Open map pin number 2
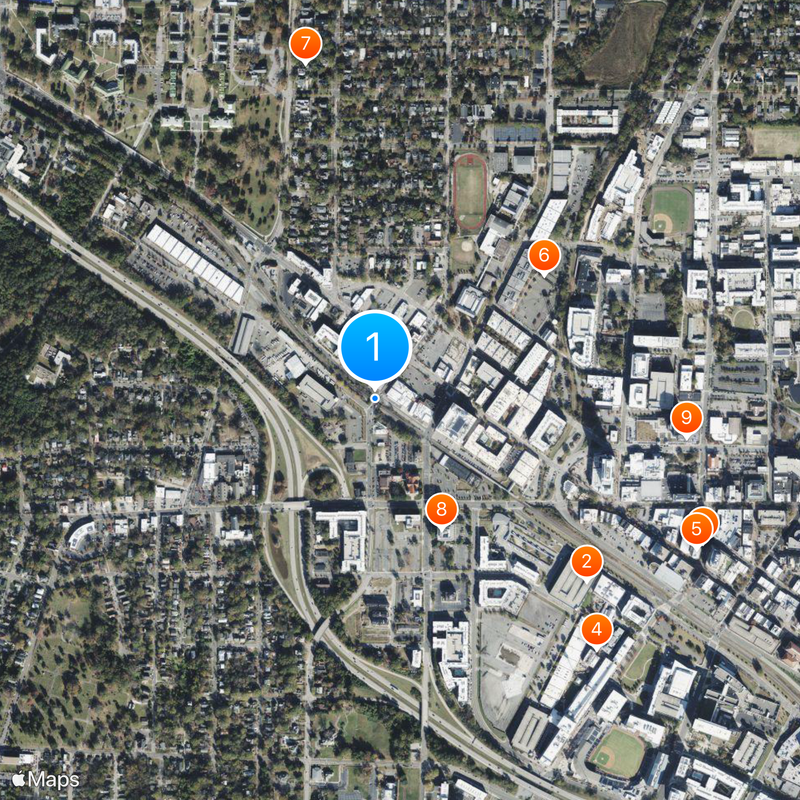 coord(587,561)
